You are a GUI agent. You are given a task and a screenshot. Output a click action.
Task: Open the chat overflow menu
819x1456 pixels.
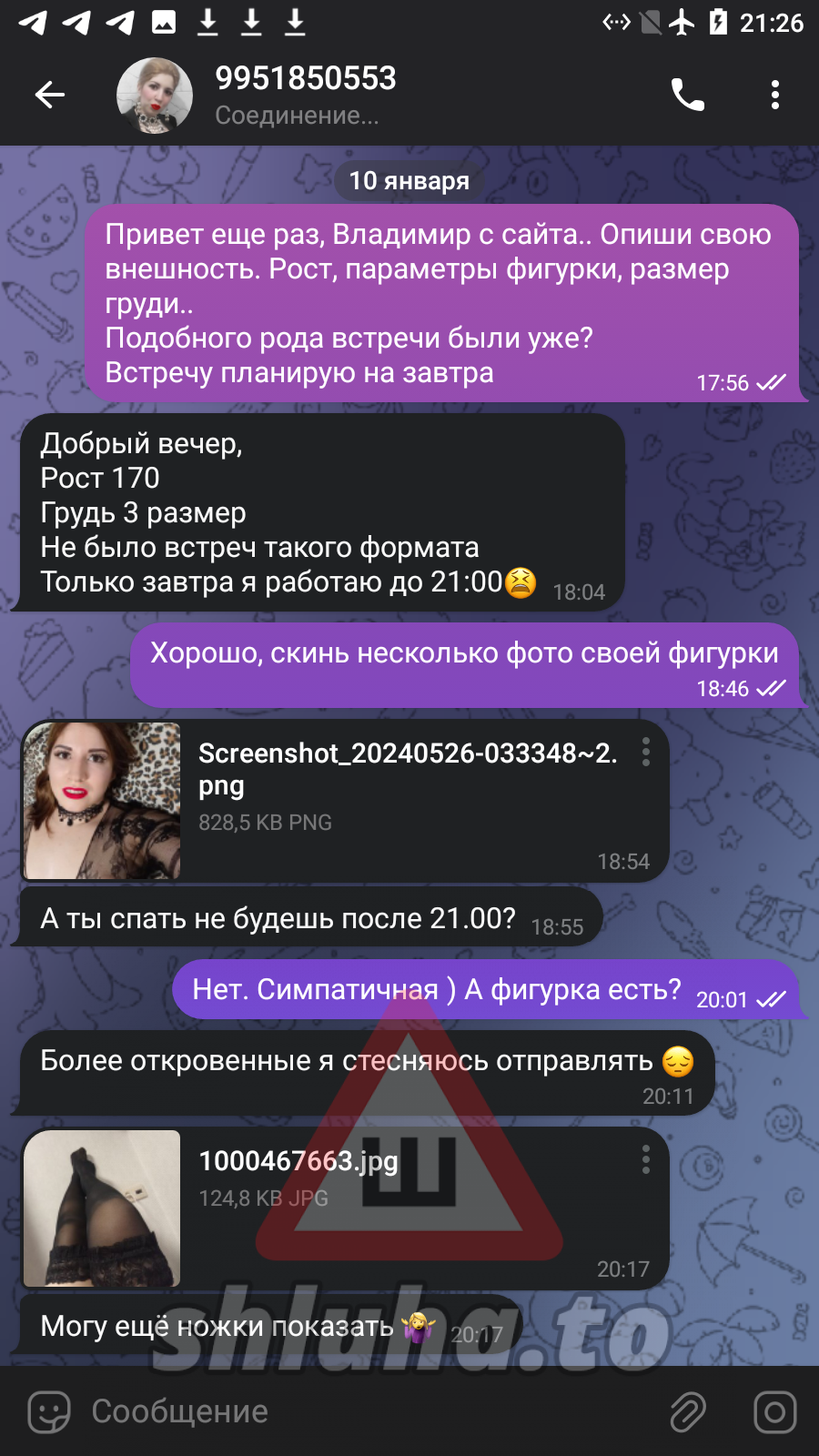(x=774, y=95)
